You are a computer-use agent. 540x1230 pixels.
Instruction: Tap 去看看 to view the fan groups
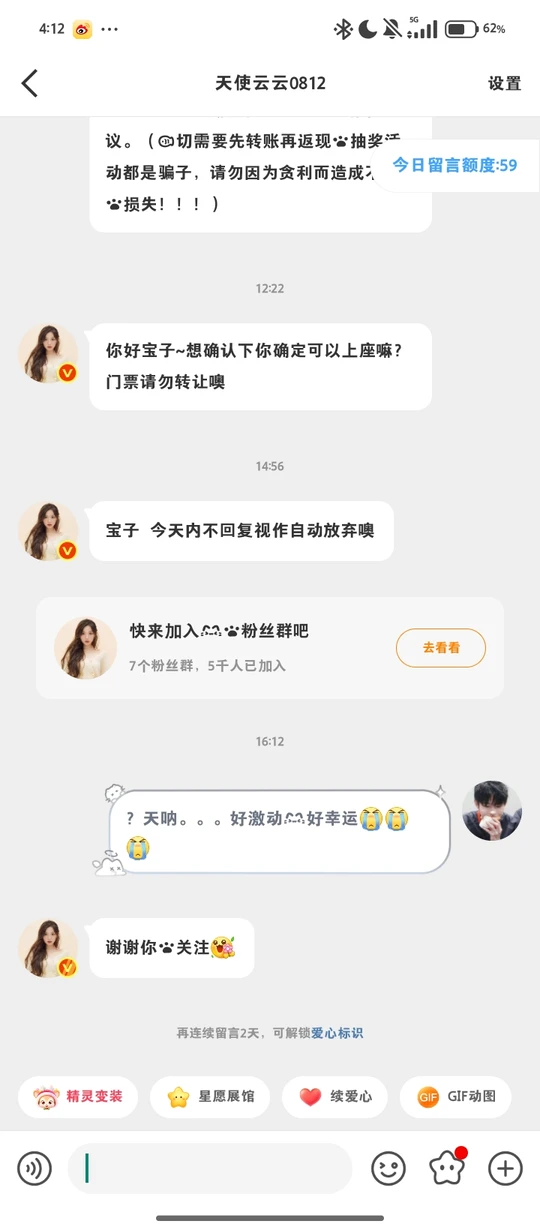[x=441, y=648]
